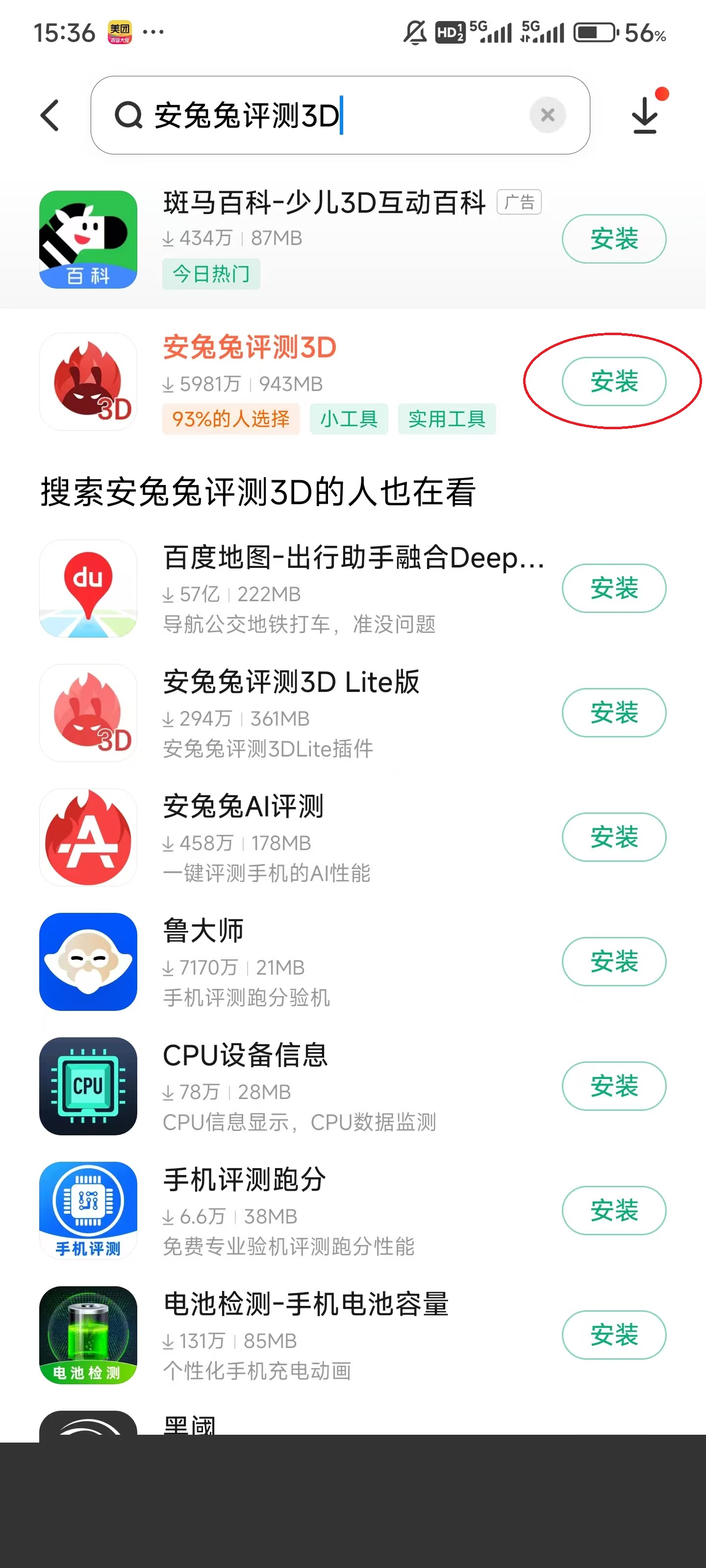706x1568 pixels.
Task: Install 百度地图
Action: point(613,588)
